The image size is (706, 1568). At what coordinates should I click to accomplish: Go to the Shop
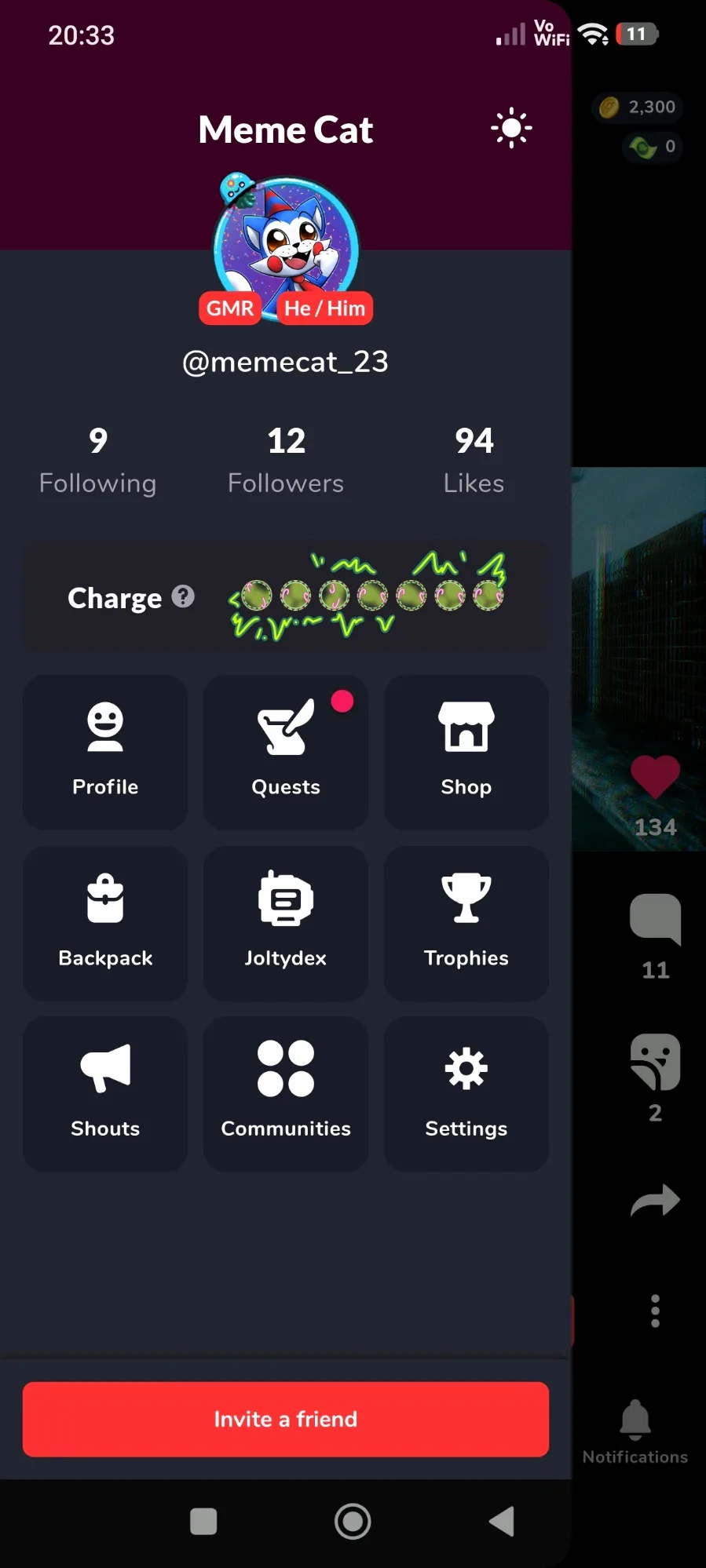coord(466,751)
